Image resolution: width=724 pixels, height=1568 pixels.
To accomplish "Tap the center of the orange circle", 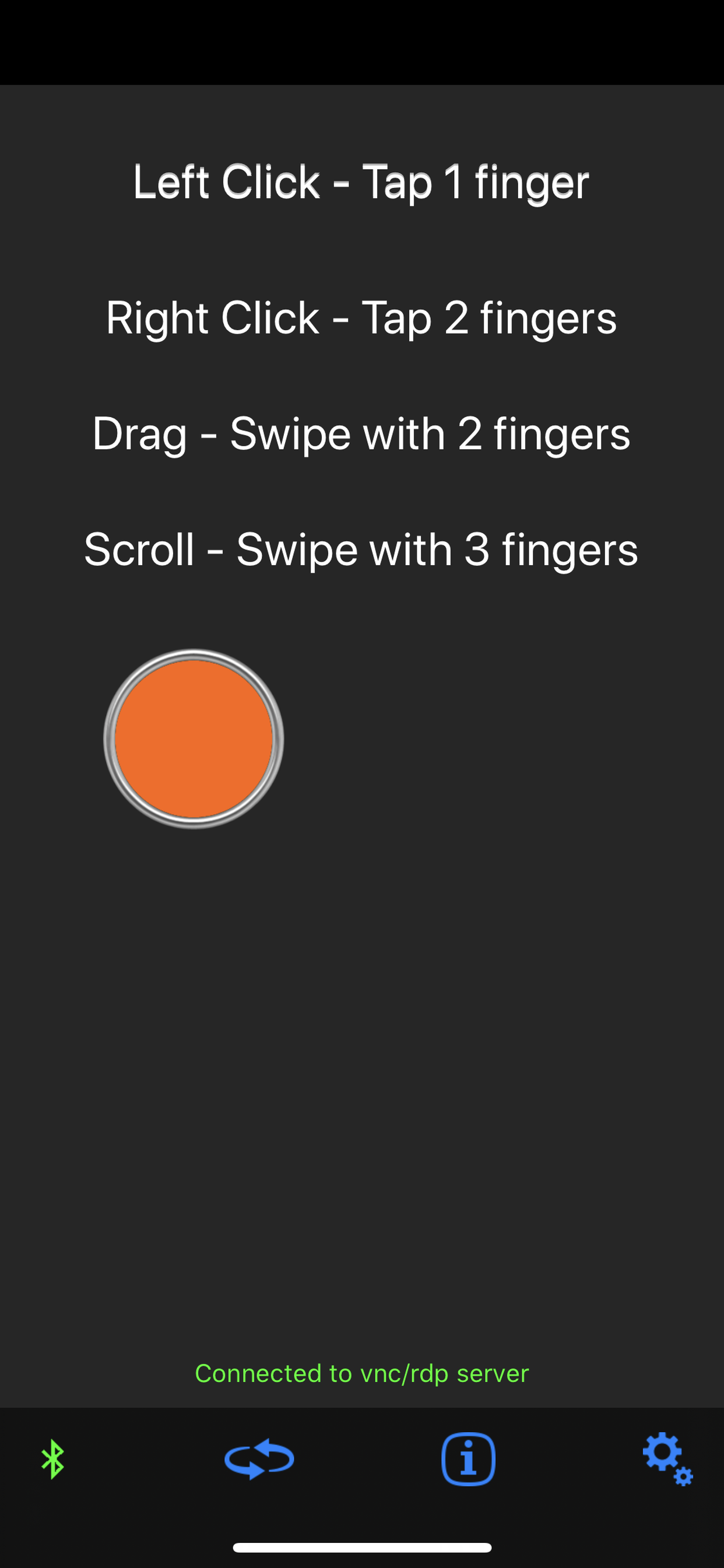I will [x=193, y=738].
